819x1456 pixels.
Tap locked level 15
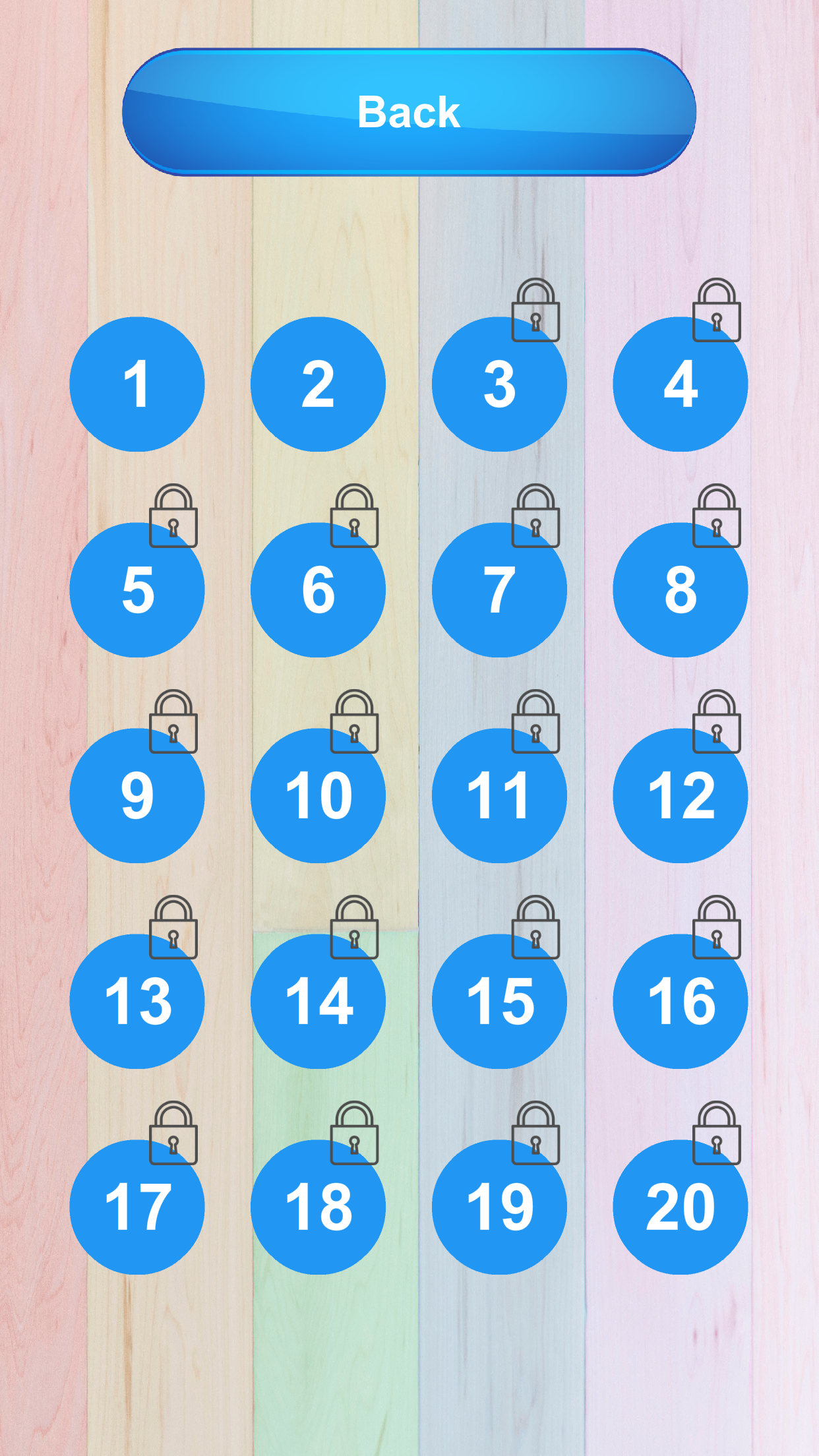coord(499,1002)
